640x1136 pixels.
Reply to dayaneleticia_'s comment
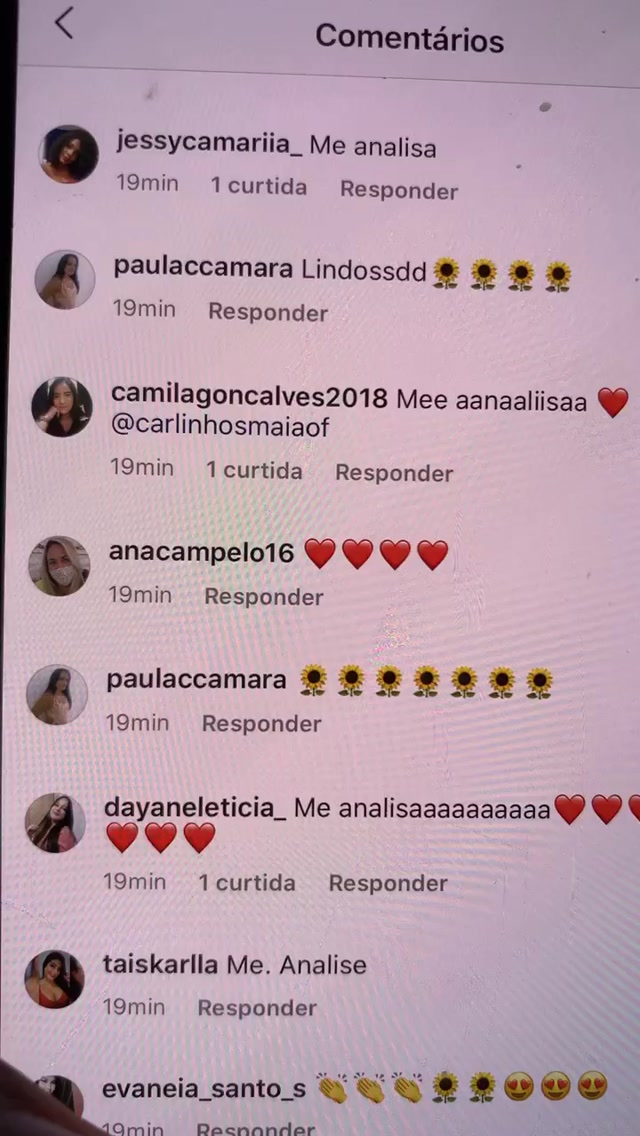(x=388, y=883)
